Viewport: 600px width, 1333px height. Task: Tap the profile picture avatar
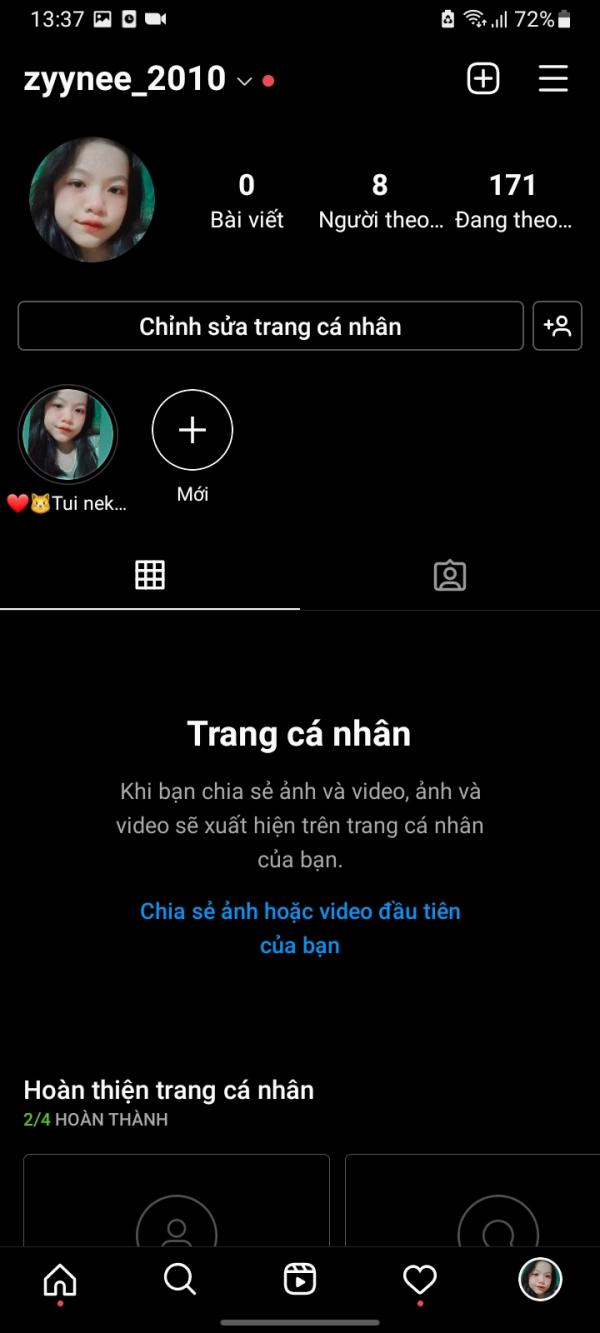pos(92,199)
